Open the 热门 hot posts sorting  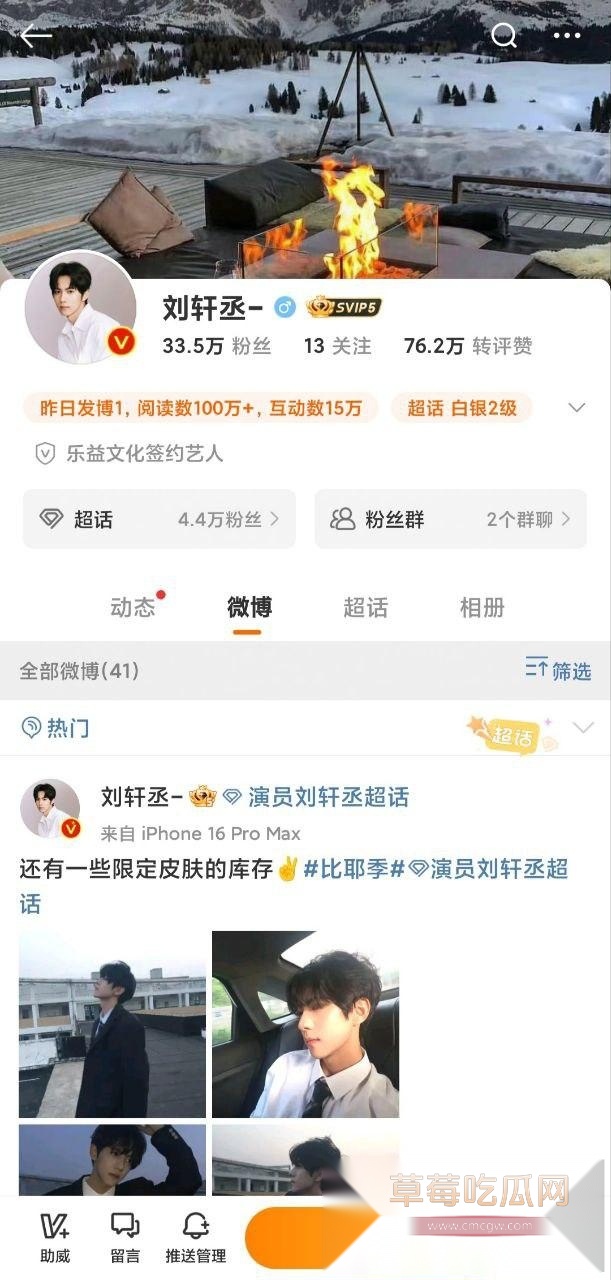pos(56,728)
